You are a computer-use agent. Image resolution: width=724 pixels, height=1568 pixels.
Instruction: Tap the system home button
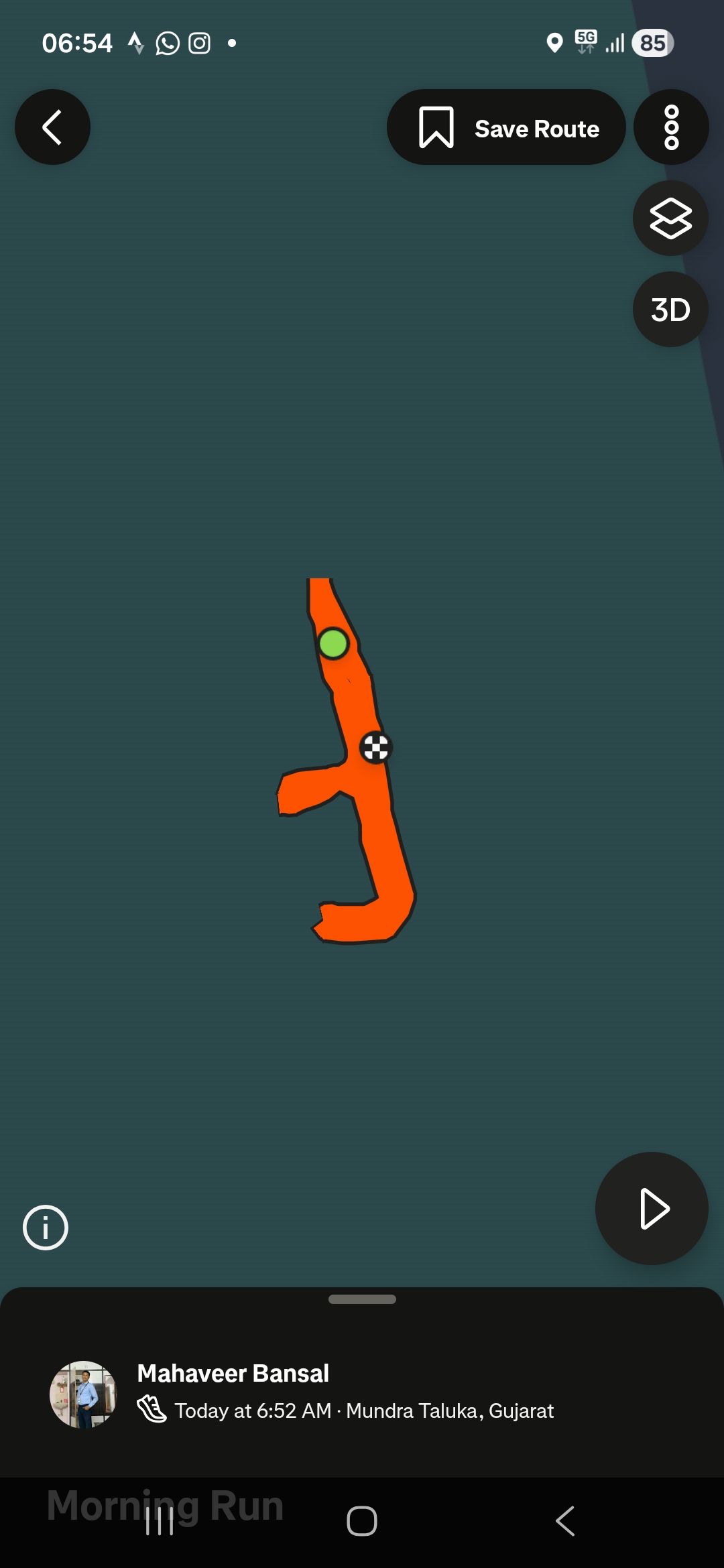pyautogui.click(x=362, y=1521)
